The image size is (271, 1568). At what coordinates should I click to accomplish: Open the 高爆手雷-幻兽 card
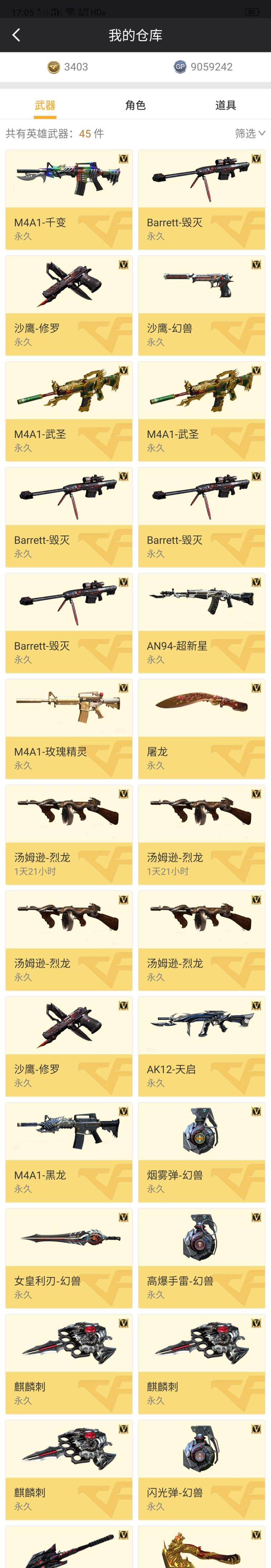click(x=201, y=1258)
